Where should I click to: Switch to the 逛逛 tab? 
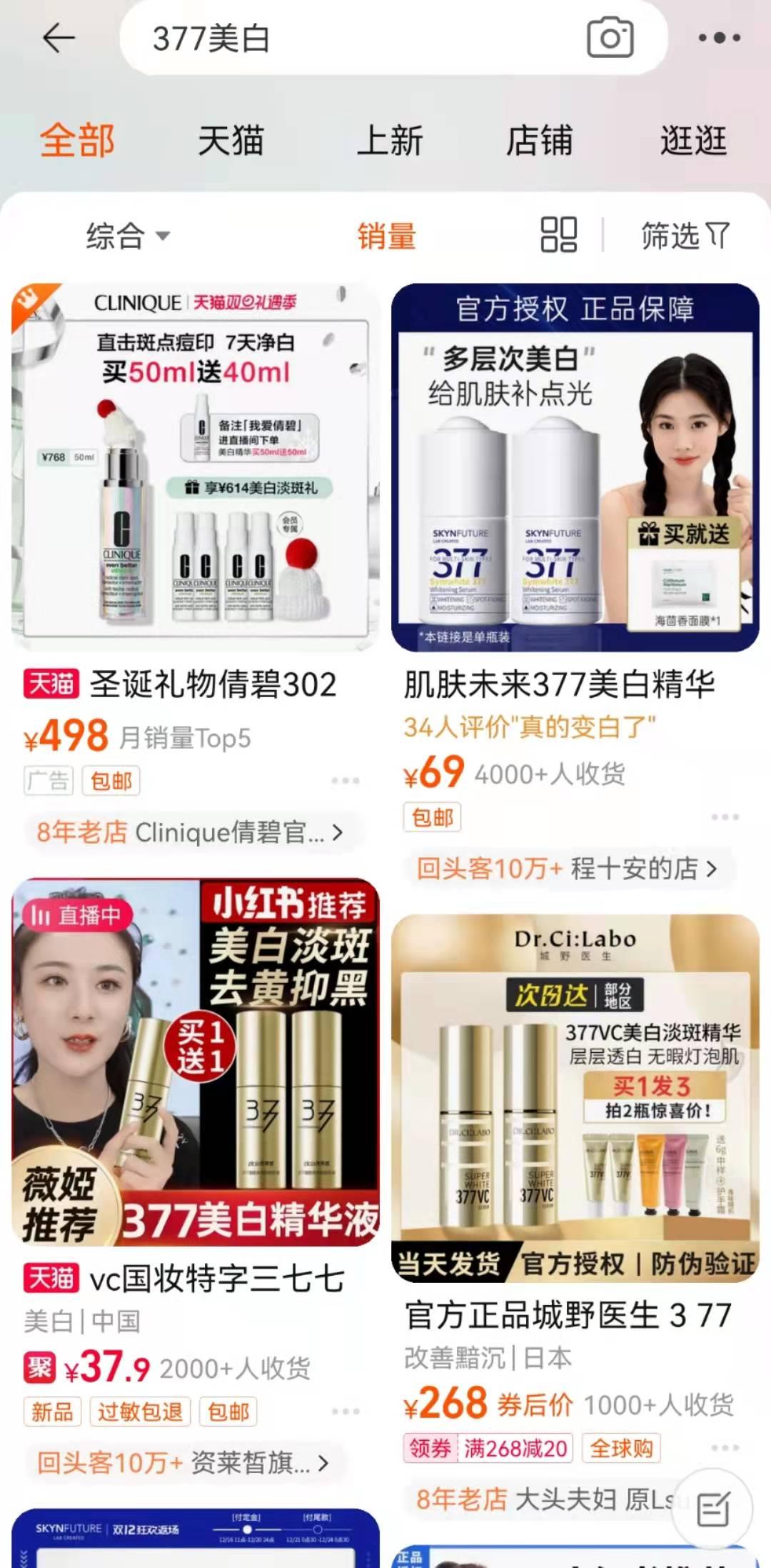[x=693, y=140]
